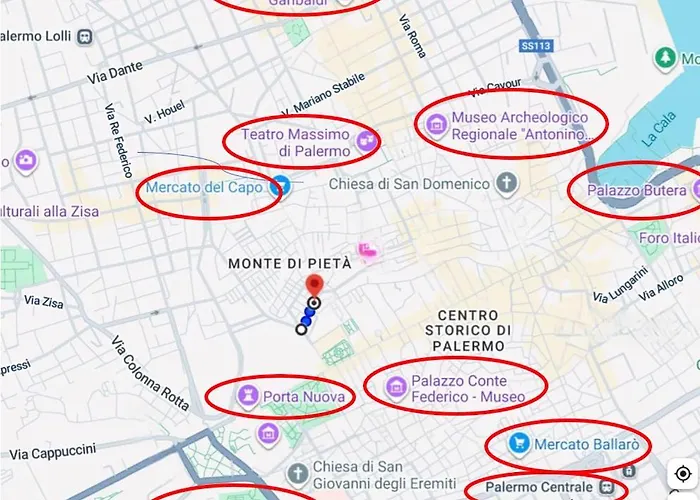Tap the Mercato del Capo pin
The image size is (700, 500).
pos(281,186)
